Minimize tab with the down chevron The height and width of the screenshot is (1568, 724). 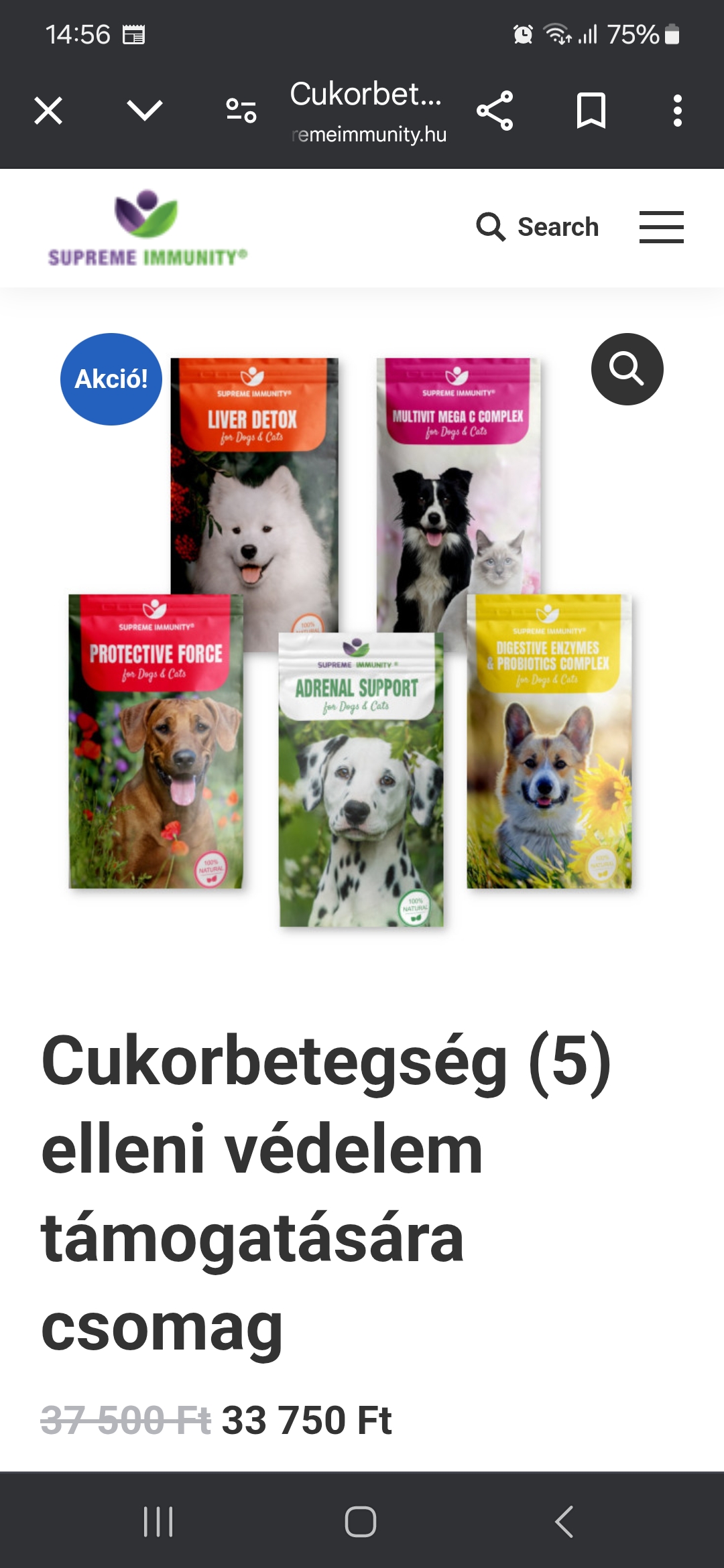(145, 111)
